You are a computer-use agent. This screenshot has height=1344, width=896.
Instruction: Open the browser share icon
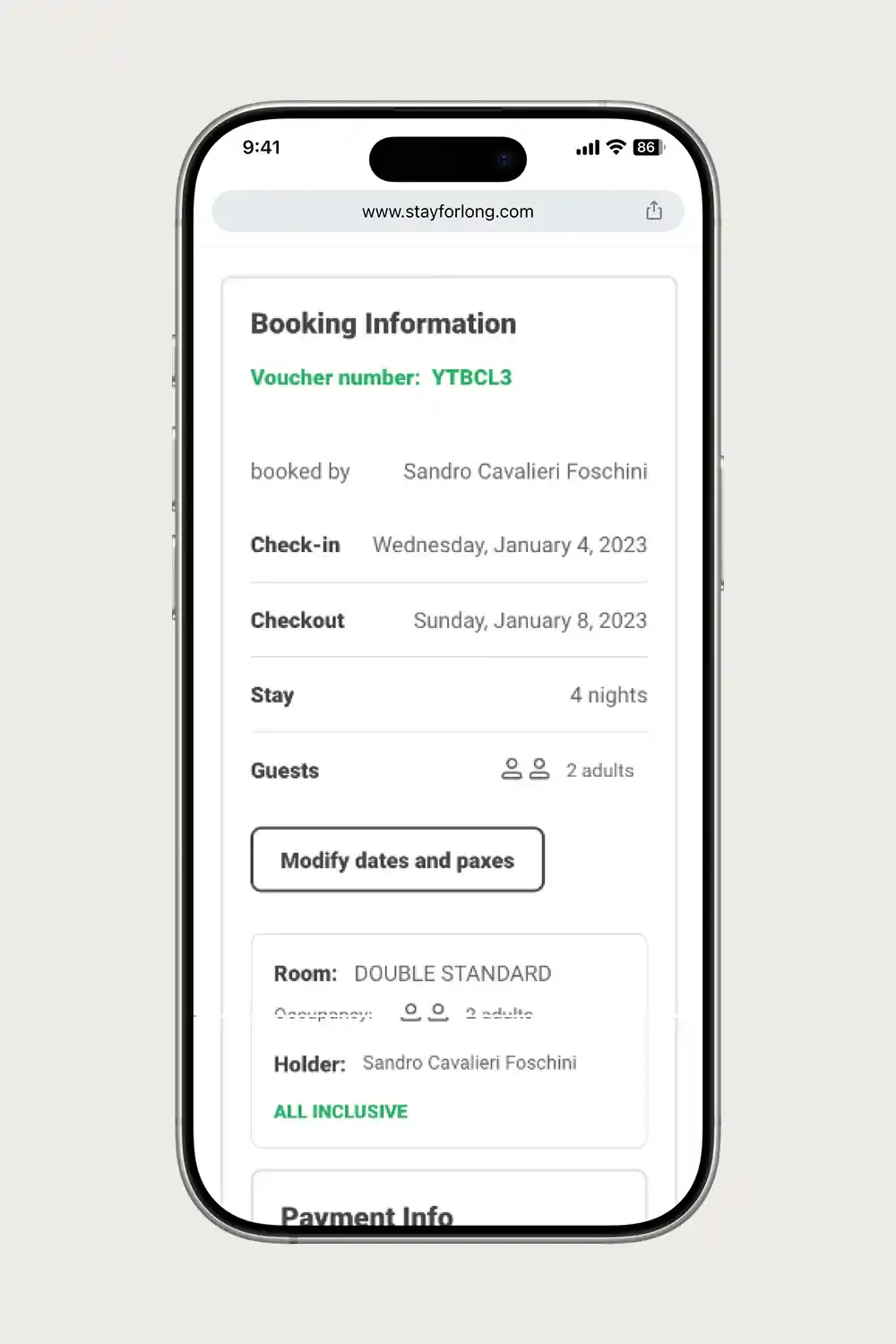pos(654,211)
